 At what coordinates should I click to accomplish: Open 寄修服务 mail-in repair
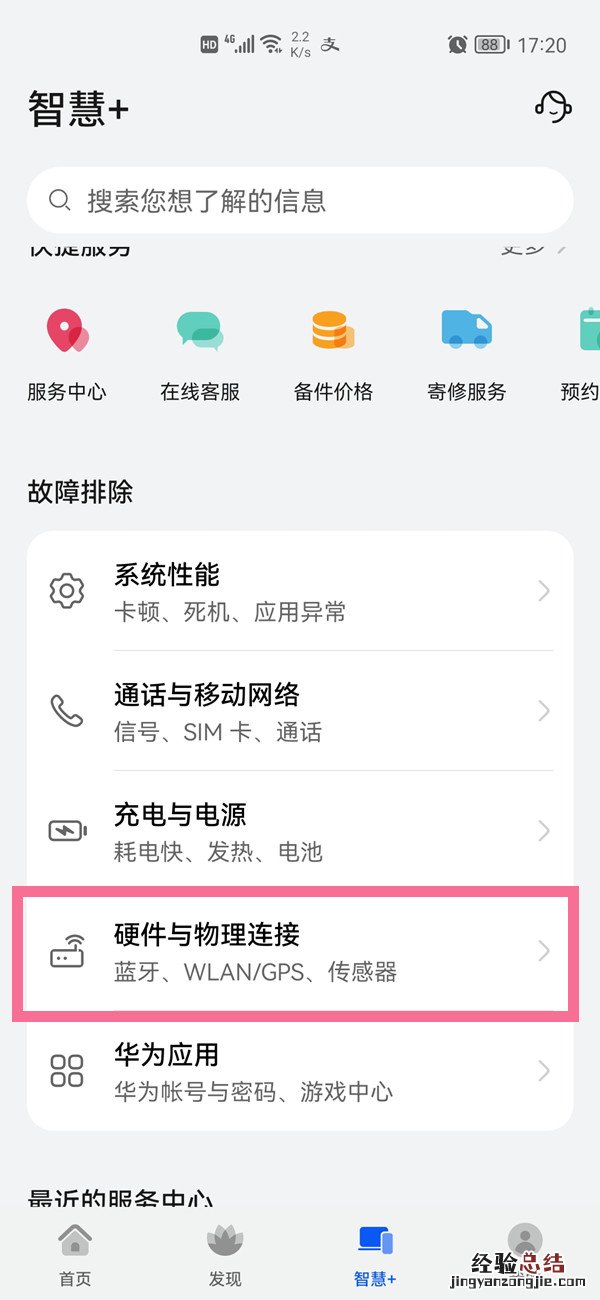pyautogui.click(x=467, y=354)
